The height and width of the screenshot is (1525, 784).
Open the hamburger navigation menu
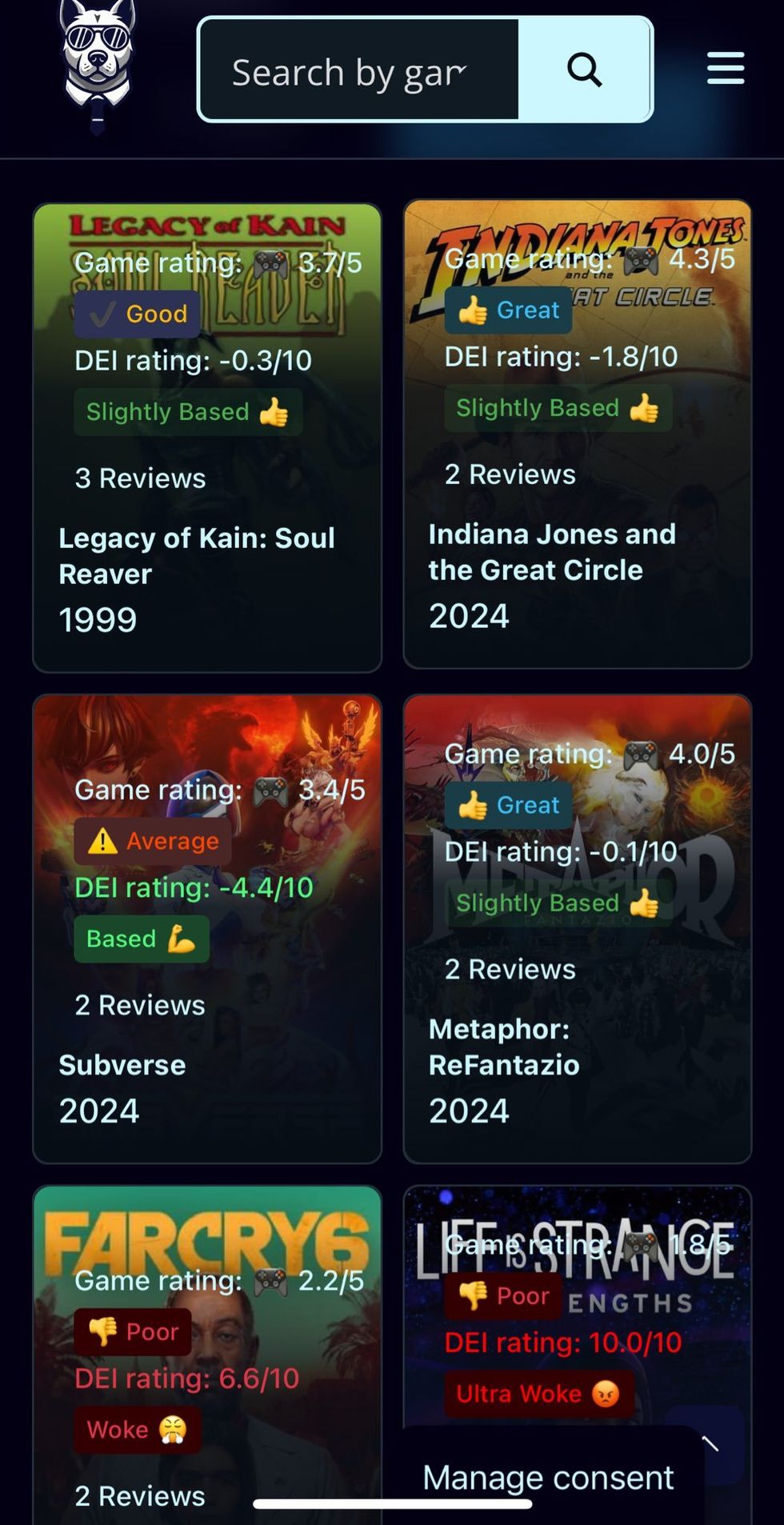pyautogui.click(x=725, y=68)
